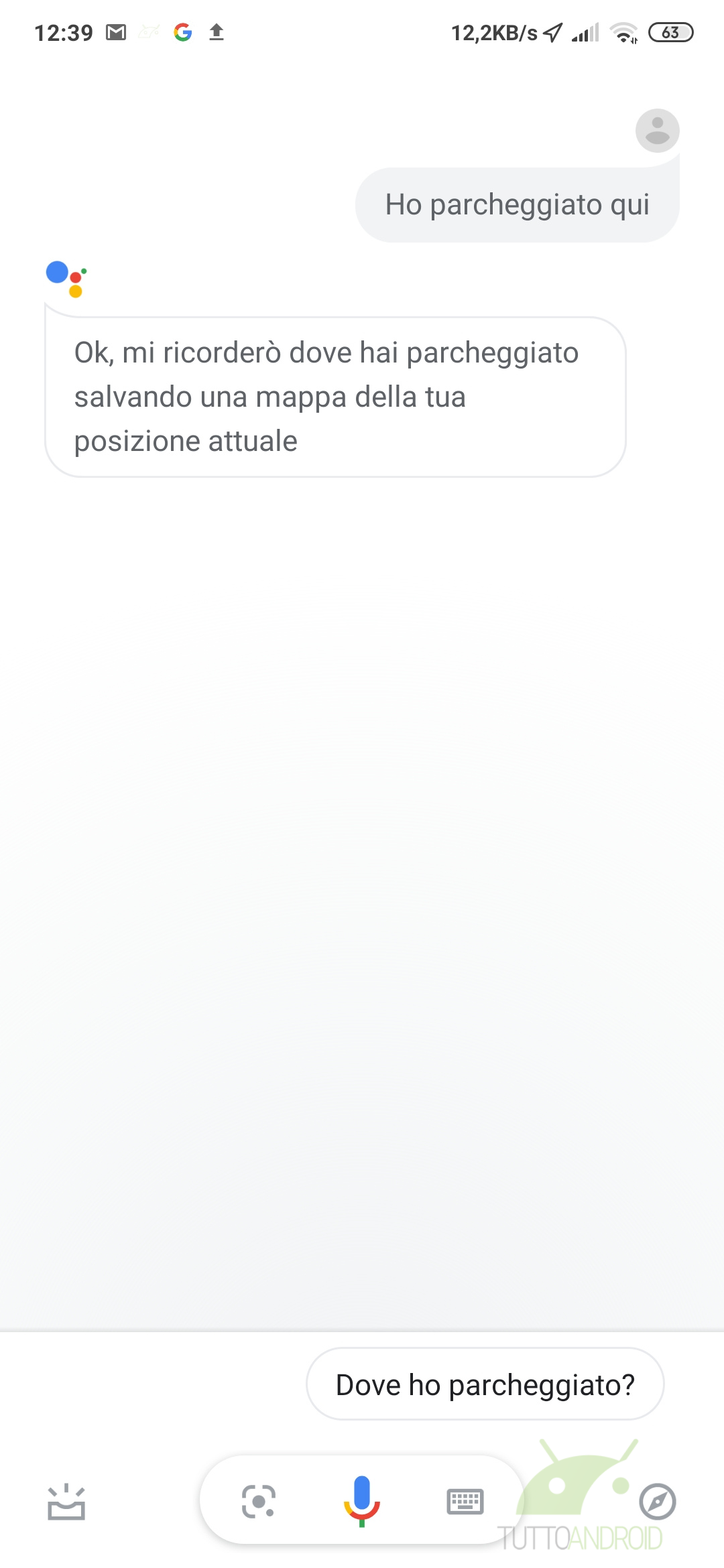Activate the microphone for voice input
Image resolution: width=724 pixels, height=1568 pixels.
(x=362, y=1501)
